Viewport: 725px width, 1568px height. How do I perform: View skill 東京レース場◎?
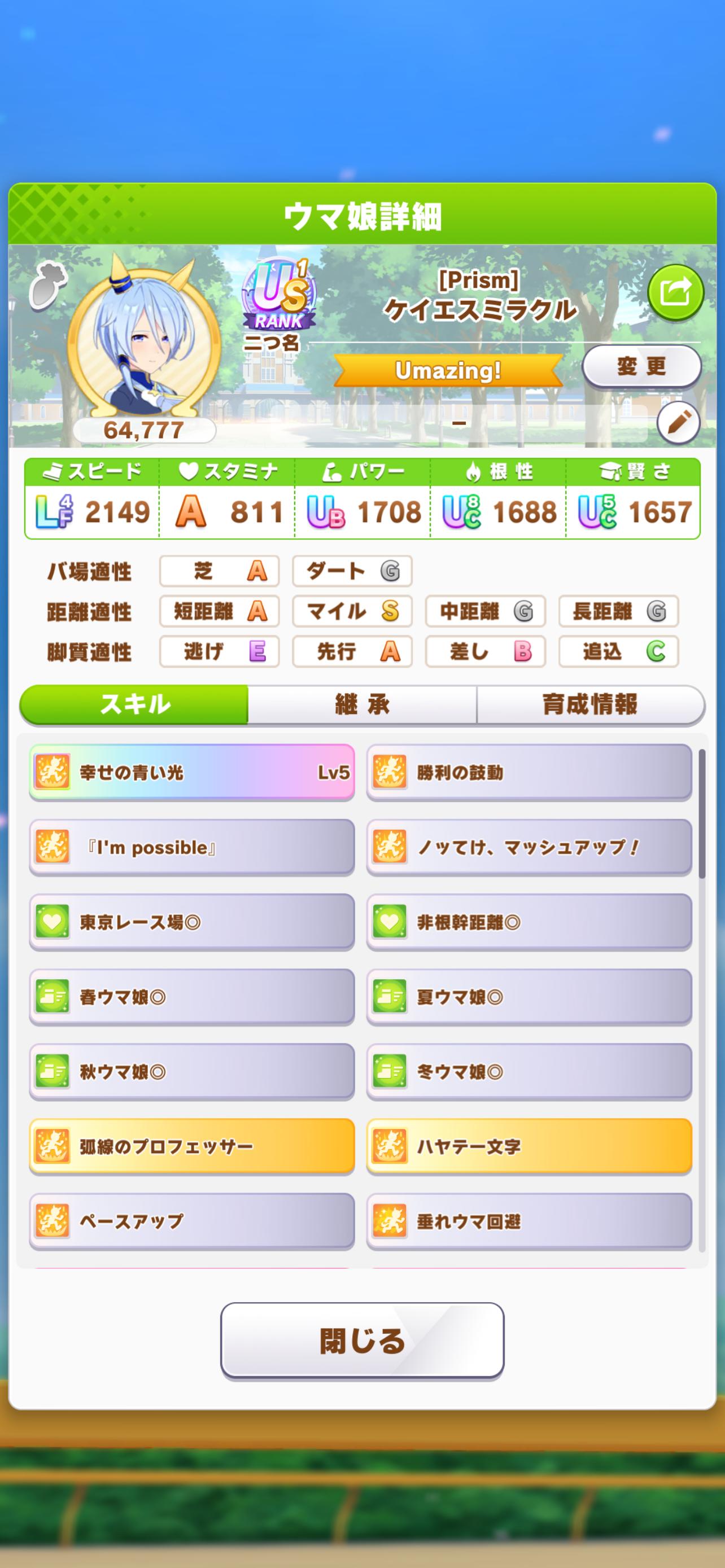192,922
